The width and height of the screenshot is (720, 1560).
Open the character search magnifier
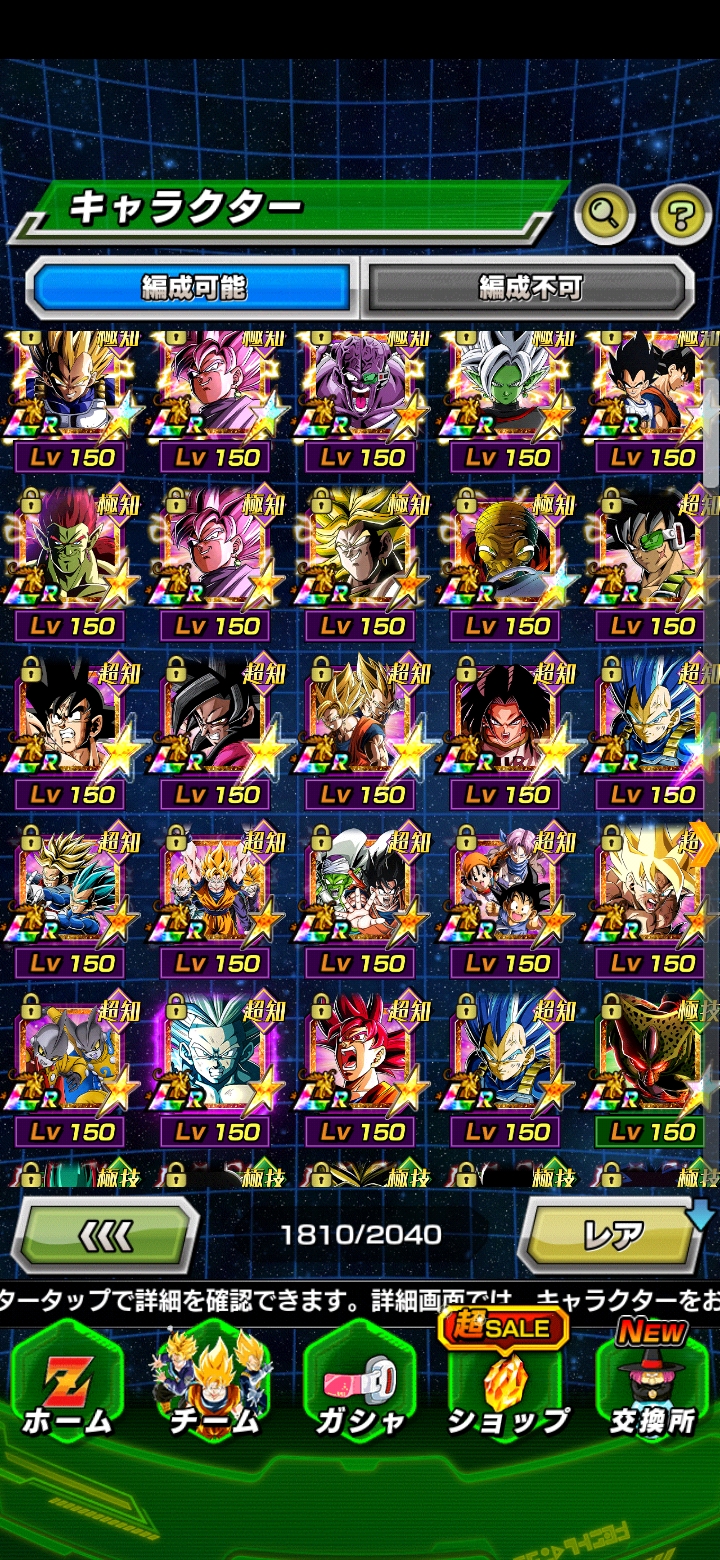coord(604,212)
